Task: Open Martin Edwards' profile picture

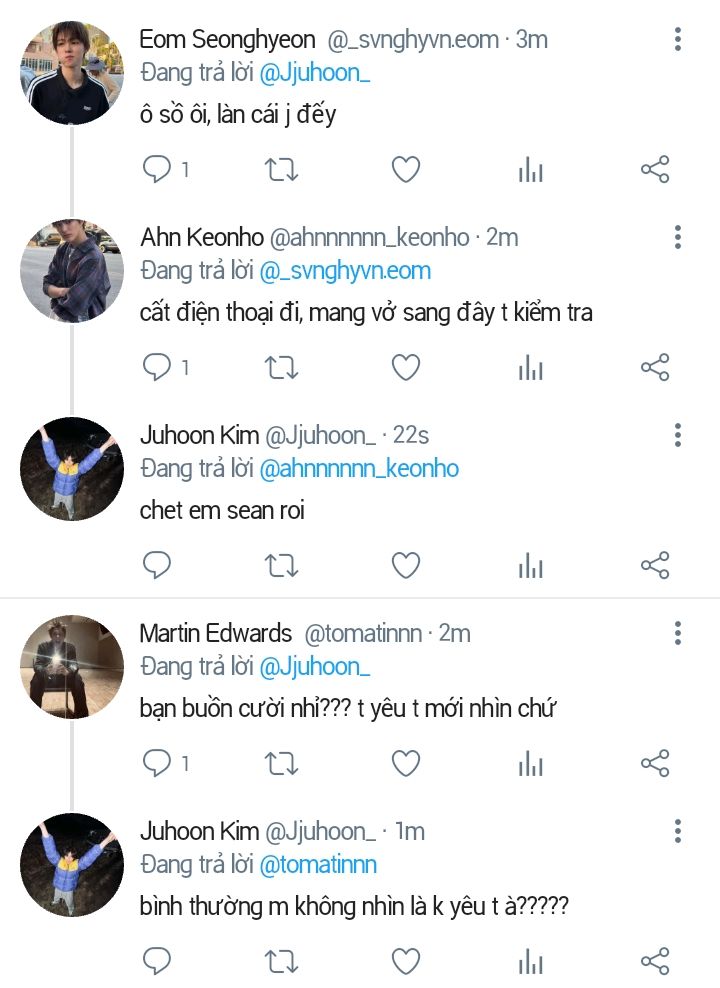Action: [72, 667]
